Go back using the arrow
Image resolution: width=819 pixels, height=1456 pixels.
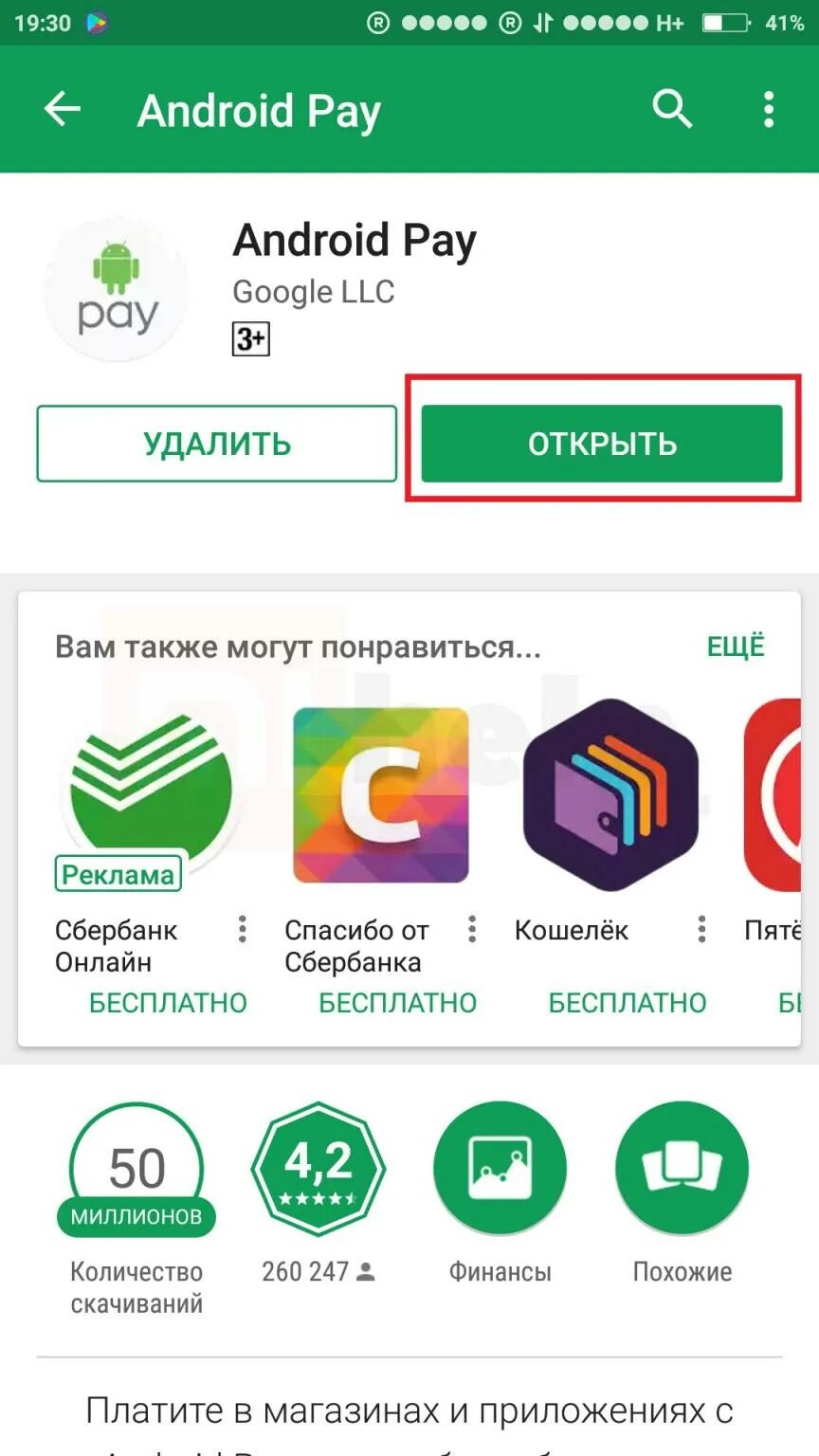pos(63,110)
